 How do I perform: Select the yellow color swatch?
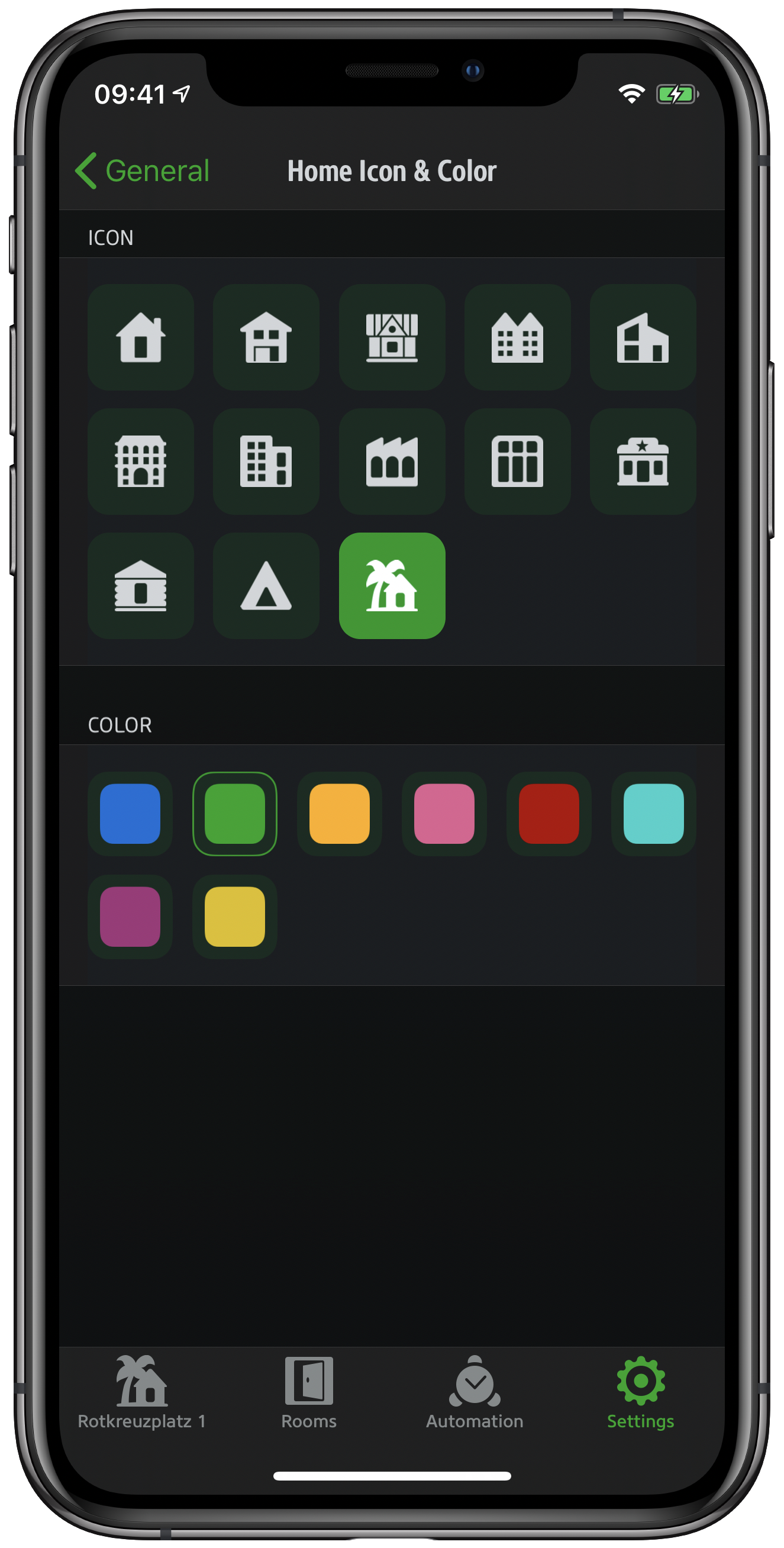(x=235, y=917)
